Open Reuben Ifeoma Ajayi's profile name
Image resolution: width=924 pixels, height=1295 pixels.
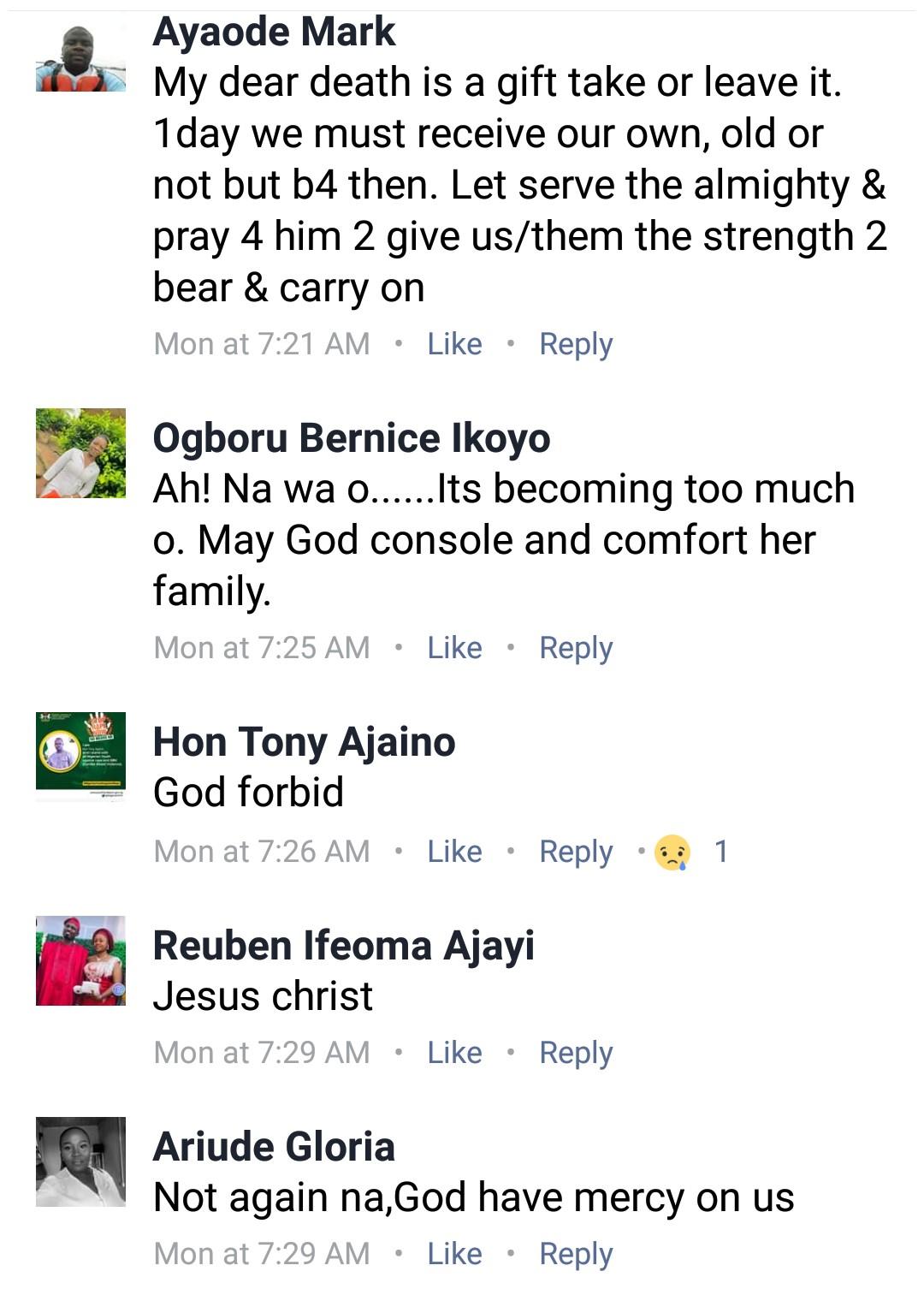coord(343,946)
